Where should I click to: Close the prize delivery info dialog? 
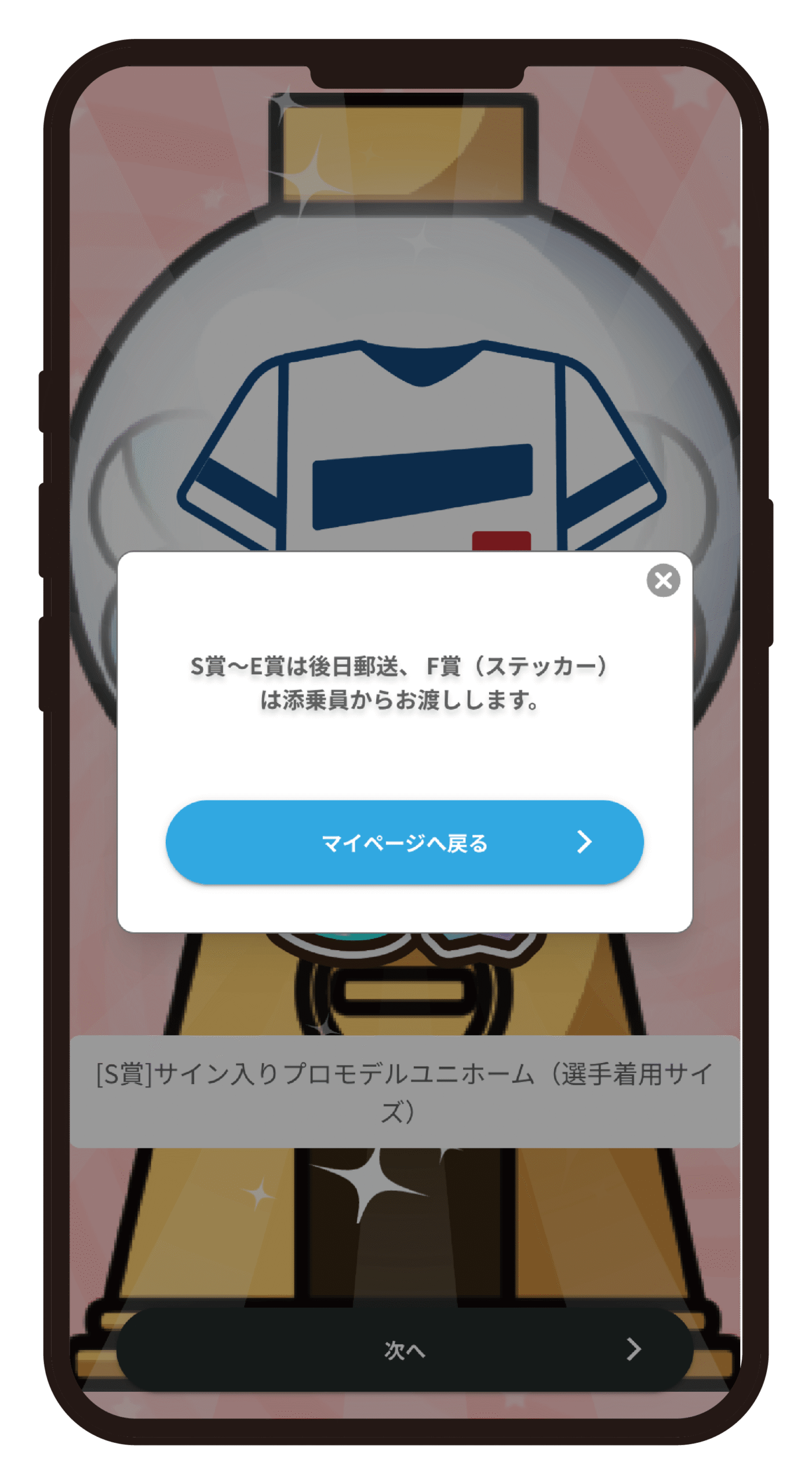[663, 580]
